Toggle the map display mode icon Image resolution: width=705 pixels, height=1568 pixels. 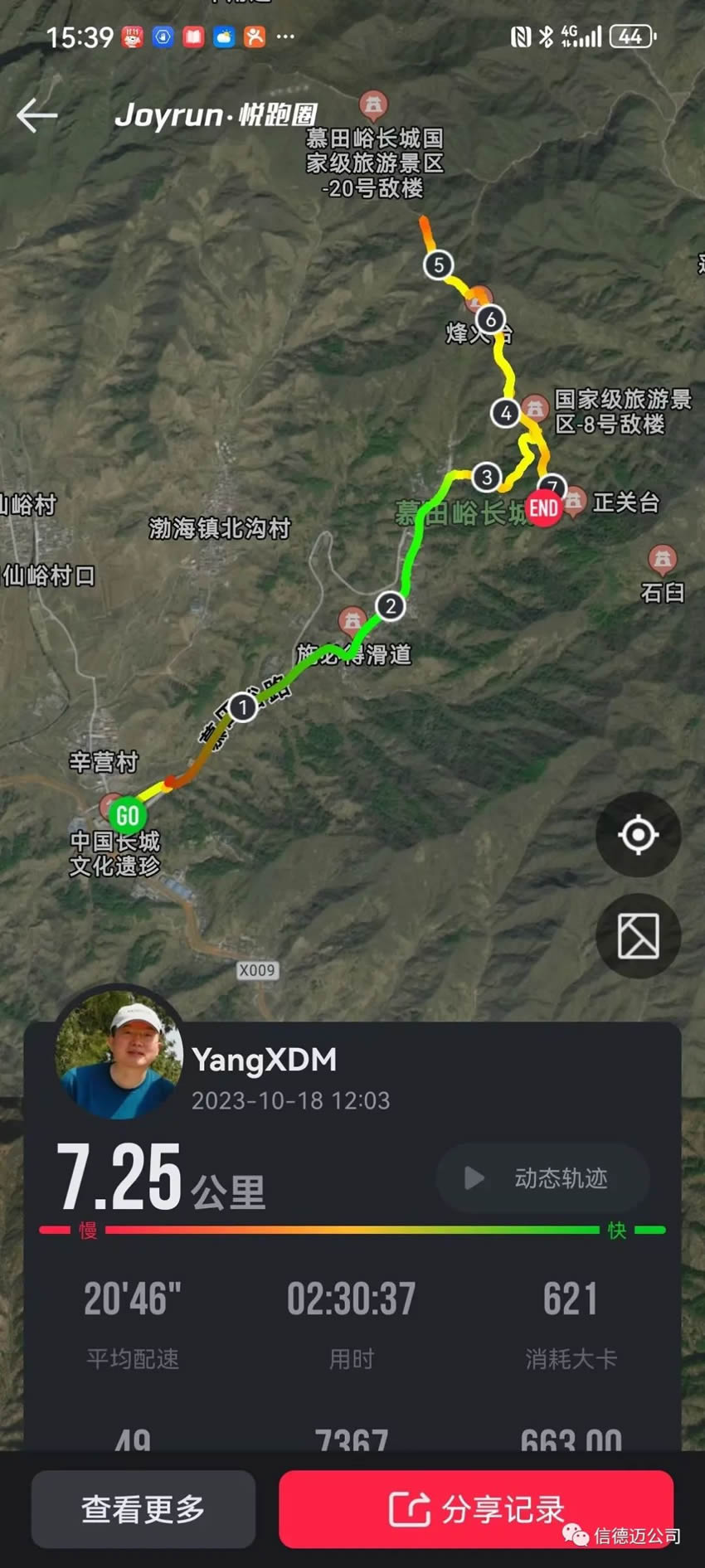tap(638, 936)
